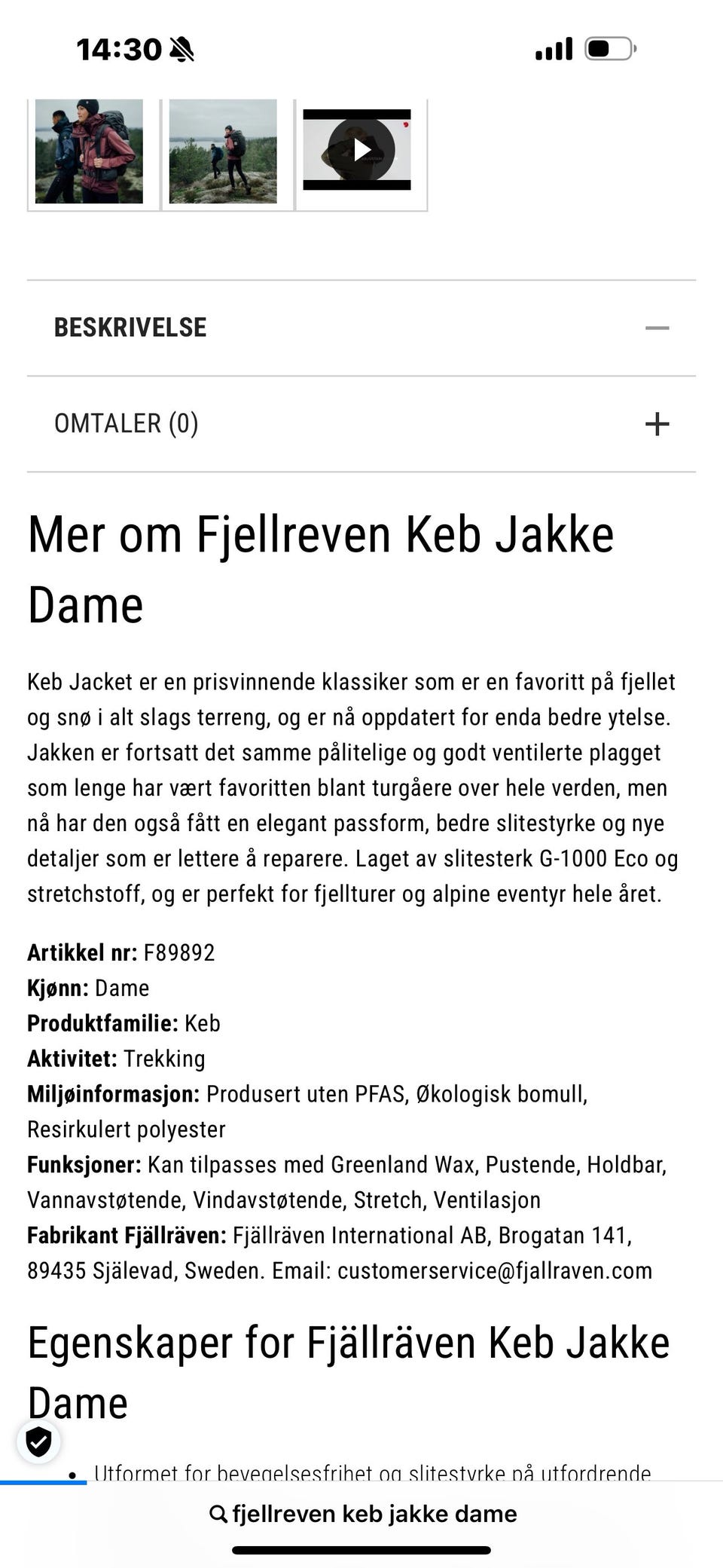Collapse the BESKRIVELSE section with minus icon
The height and width of the screenshot is (1568, 723).
658,327
